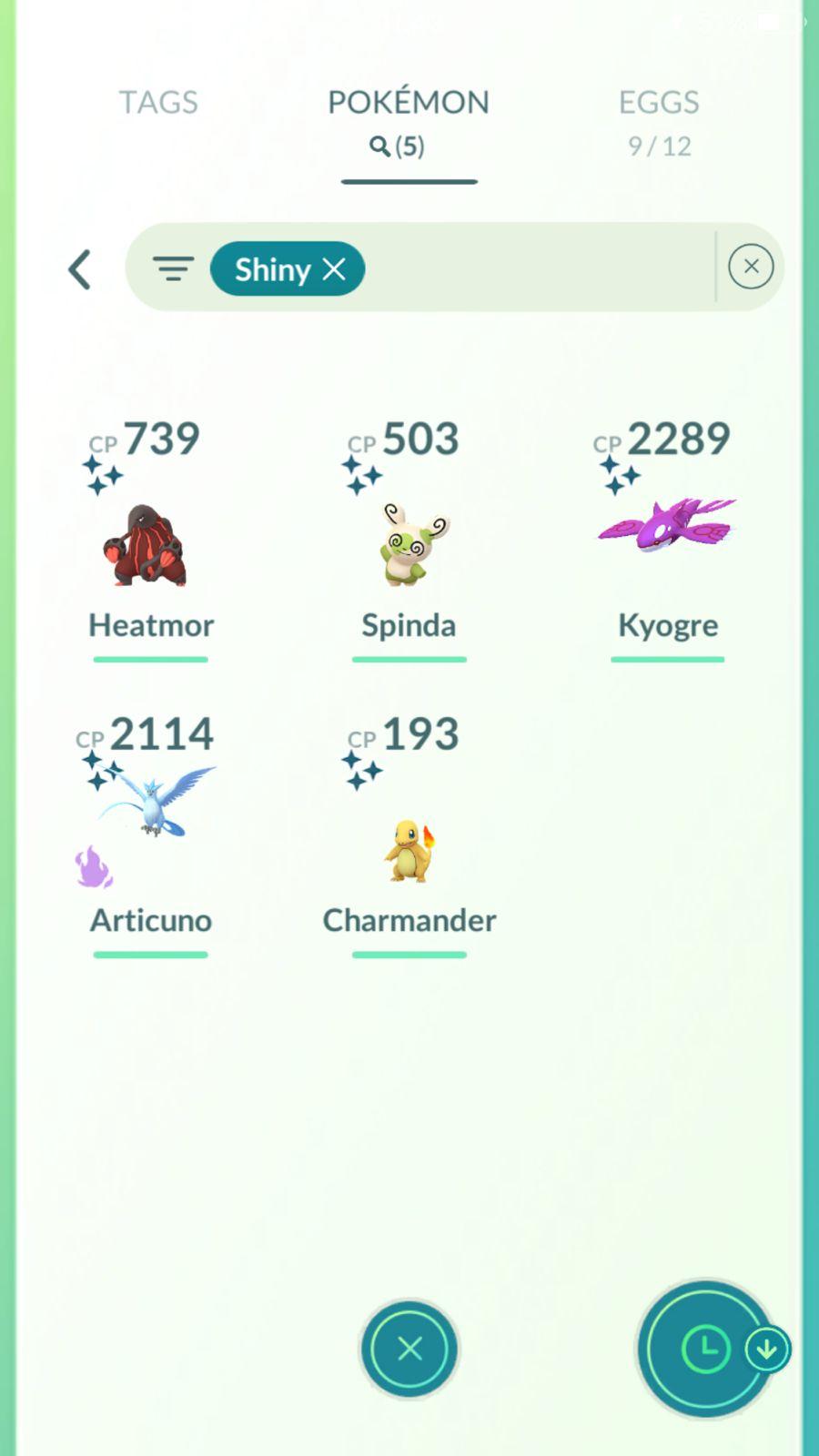Close the Pokémon storage screen
The height and width of the screenshot is (1456, 819).
pyautogui.click(x=409, y=1348)
